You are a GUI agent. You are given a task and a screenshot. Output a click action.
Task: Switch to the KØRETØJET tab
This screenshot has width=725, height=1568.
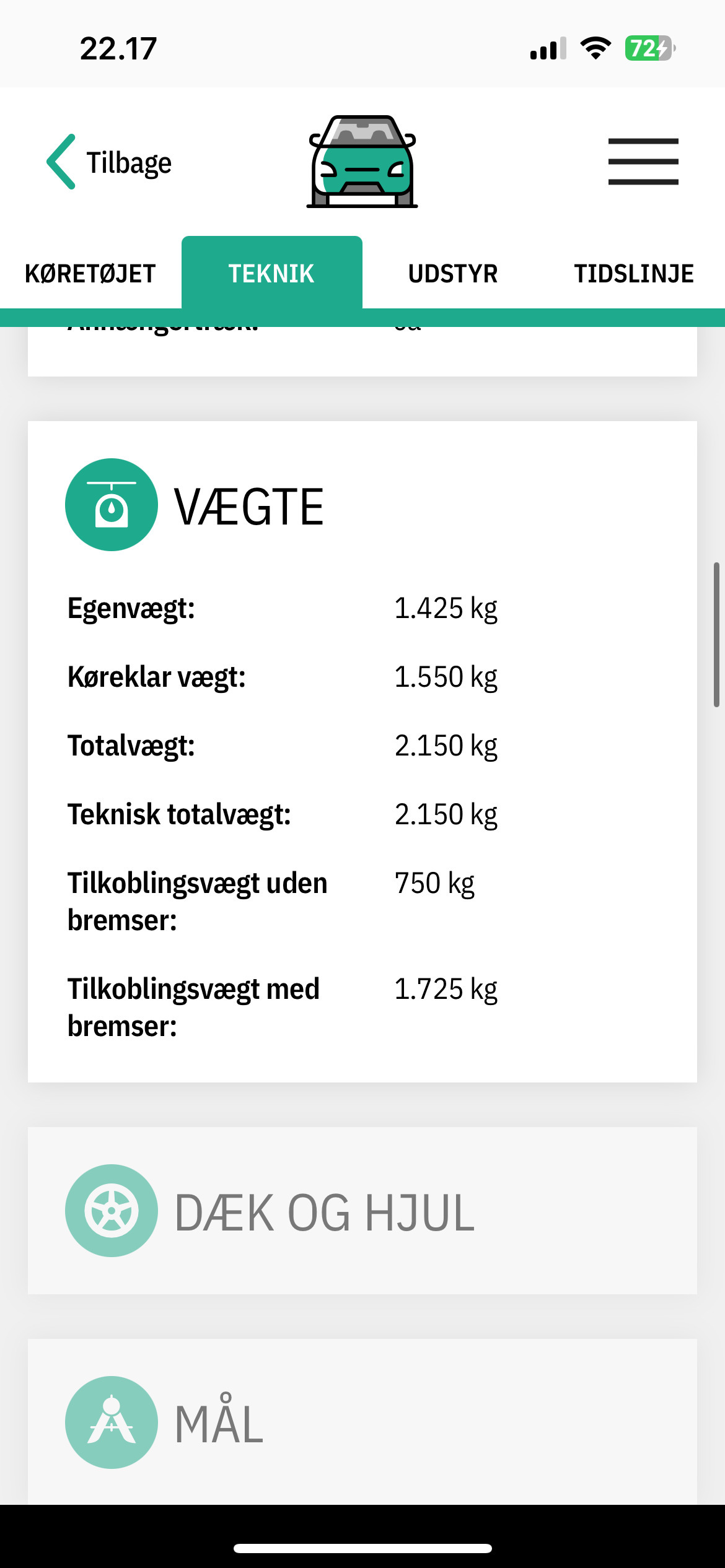90,274
